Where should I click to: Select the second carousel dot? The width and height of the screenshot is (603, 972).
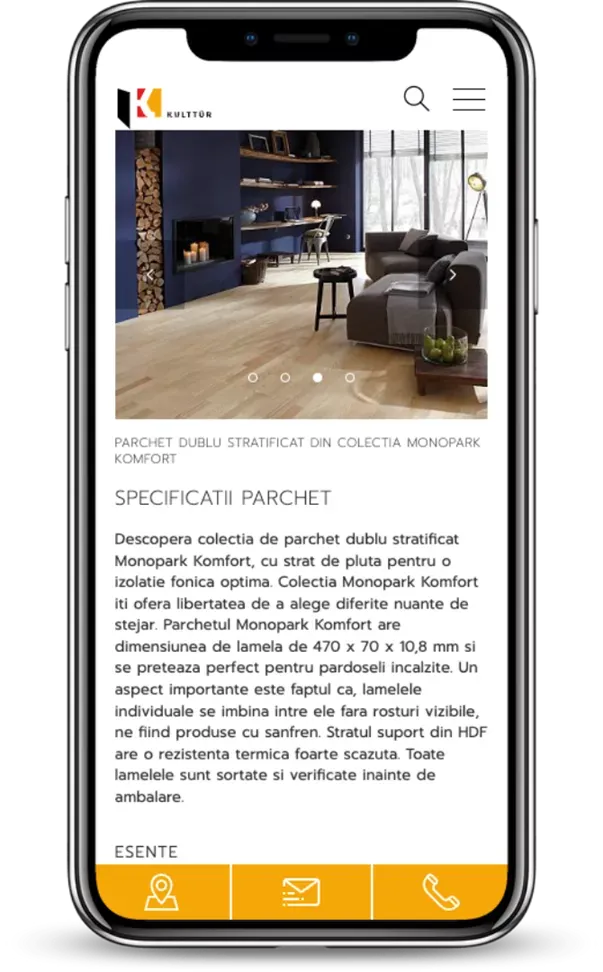click(285, 378)
